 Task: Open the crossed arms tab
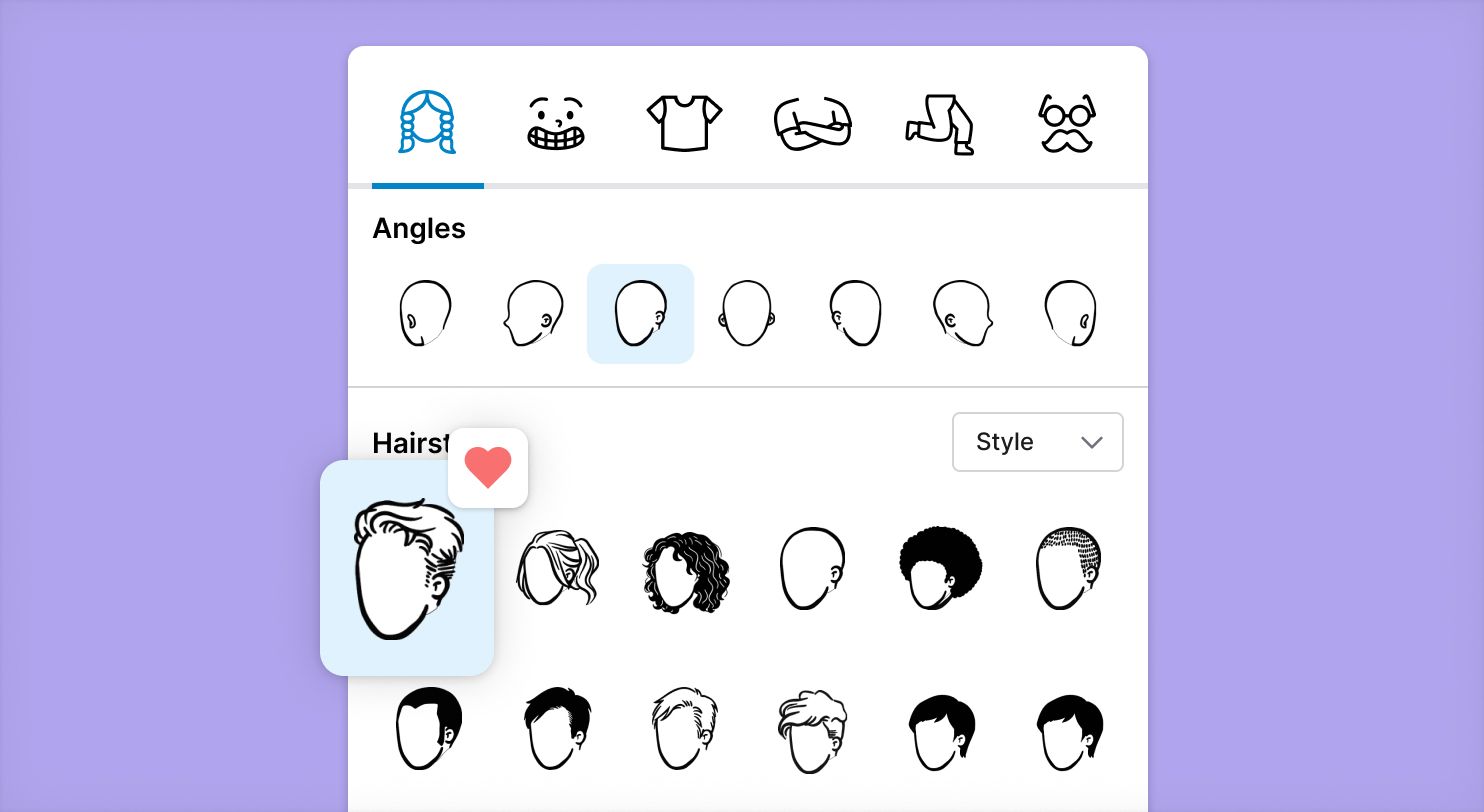pos(812,122)
